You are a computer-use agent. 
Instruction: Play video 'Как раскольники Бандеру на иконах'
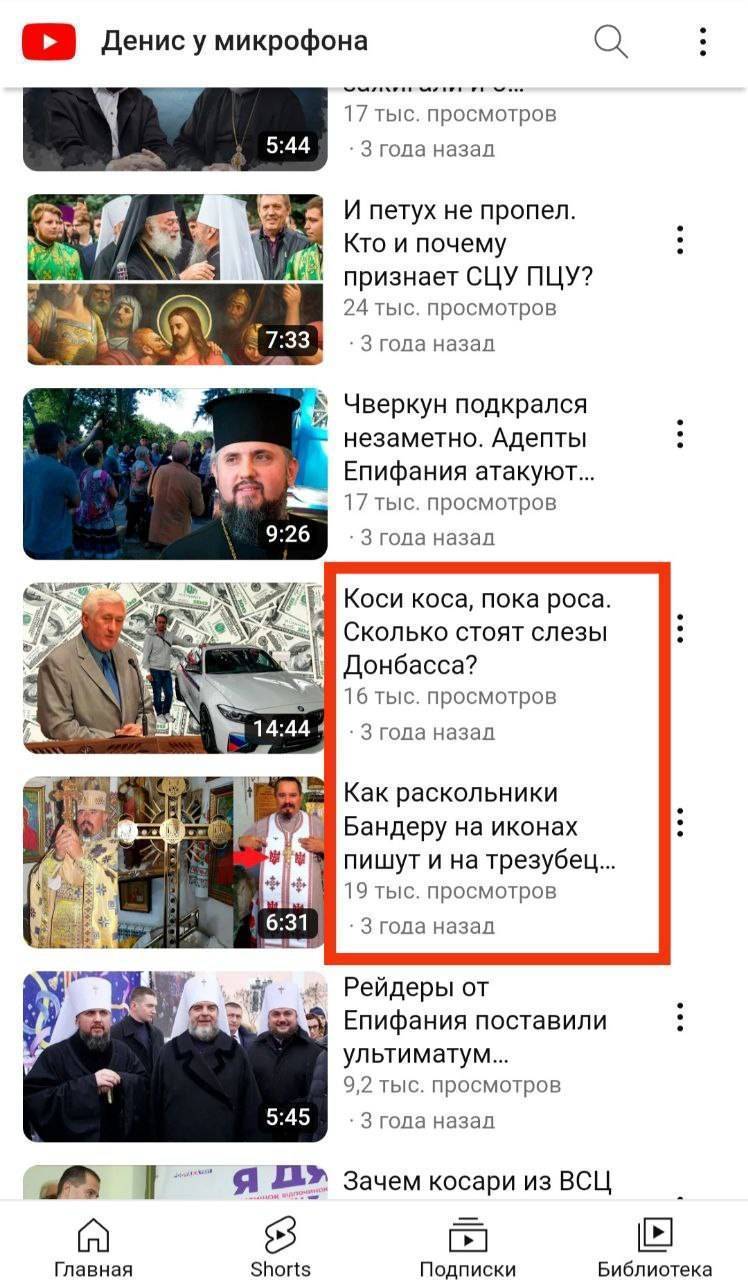coord(175,862)
